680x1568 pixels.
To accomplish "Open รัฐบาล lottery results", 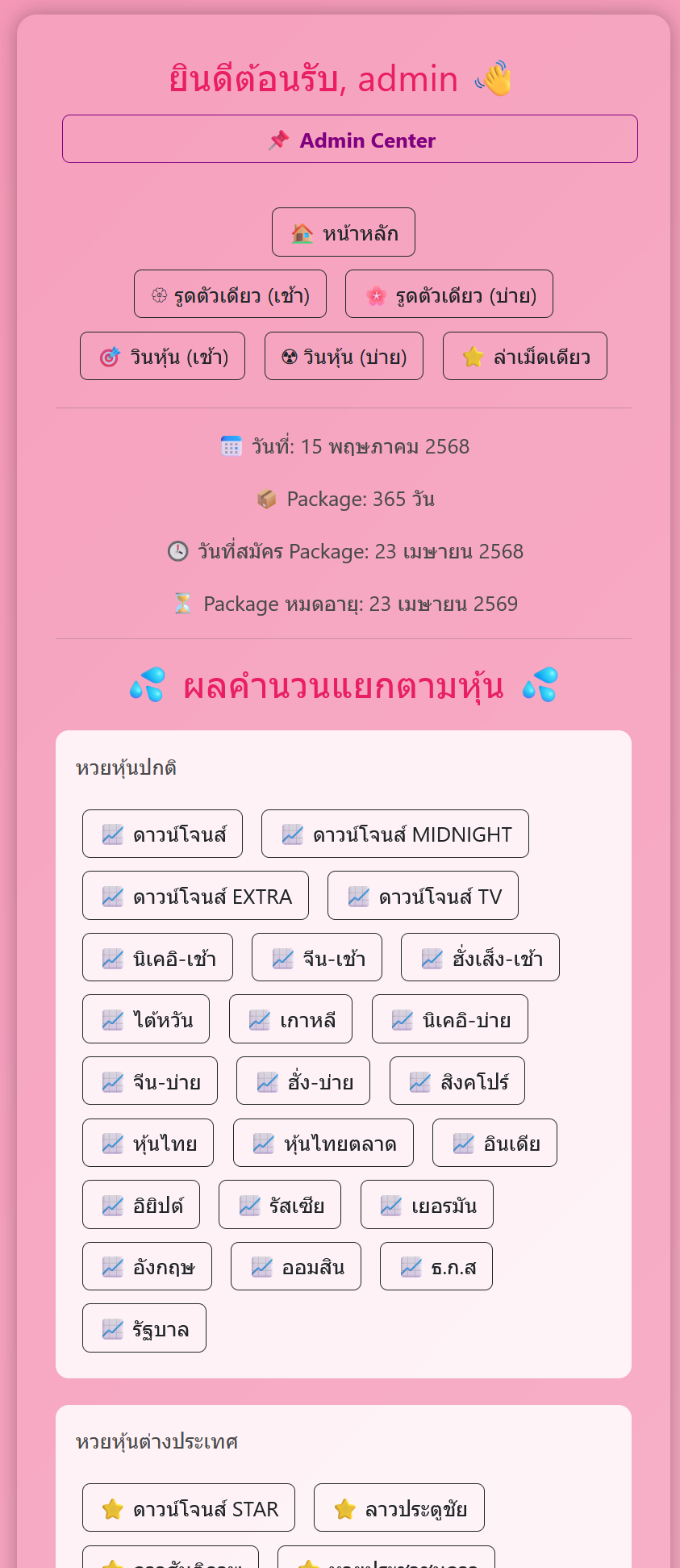I will click(x=144, y=1328).
